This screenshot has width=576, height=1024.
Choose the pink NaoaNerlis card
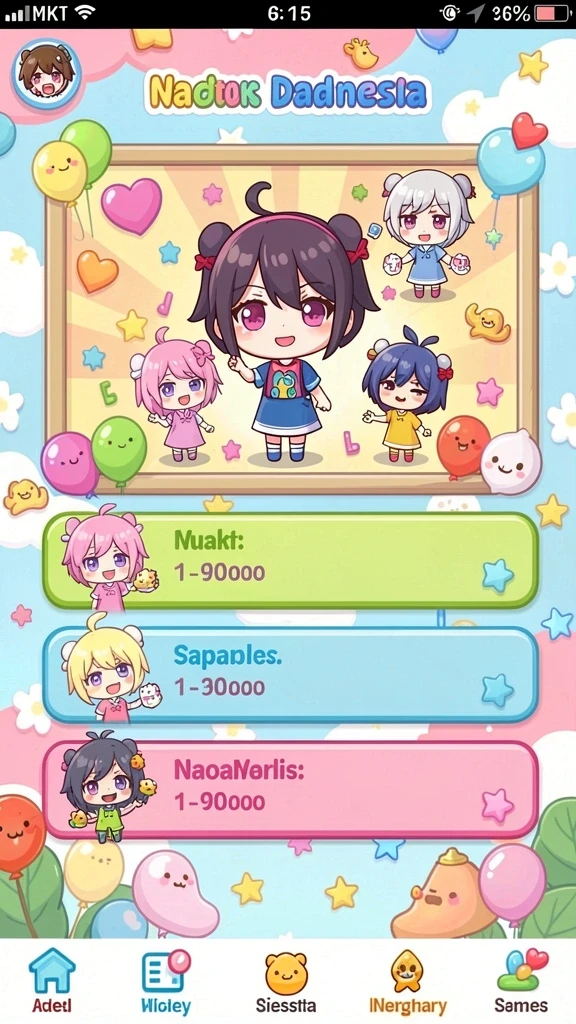(291, 790)
